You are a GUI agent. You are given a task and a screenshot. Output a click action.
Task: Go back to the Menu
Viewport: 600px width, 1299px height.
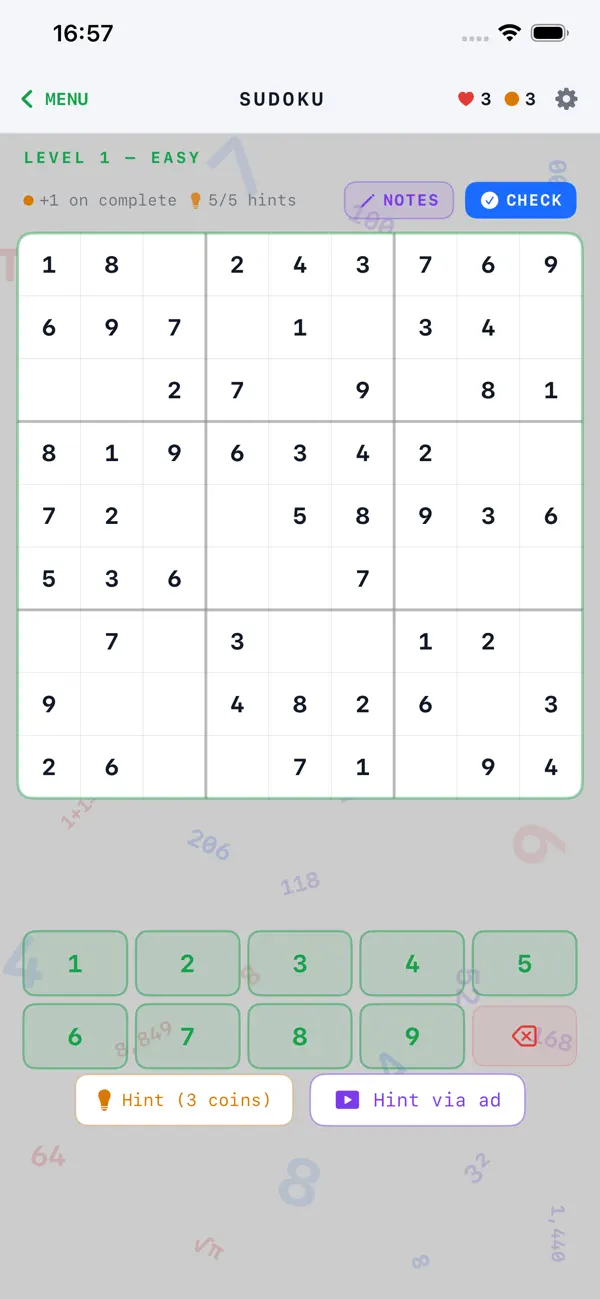pyautogui.click(x=55, y=99)
